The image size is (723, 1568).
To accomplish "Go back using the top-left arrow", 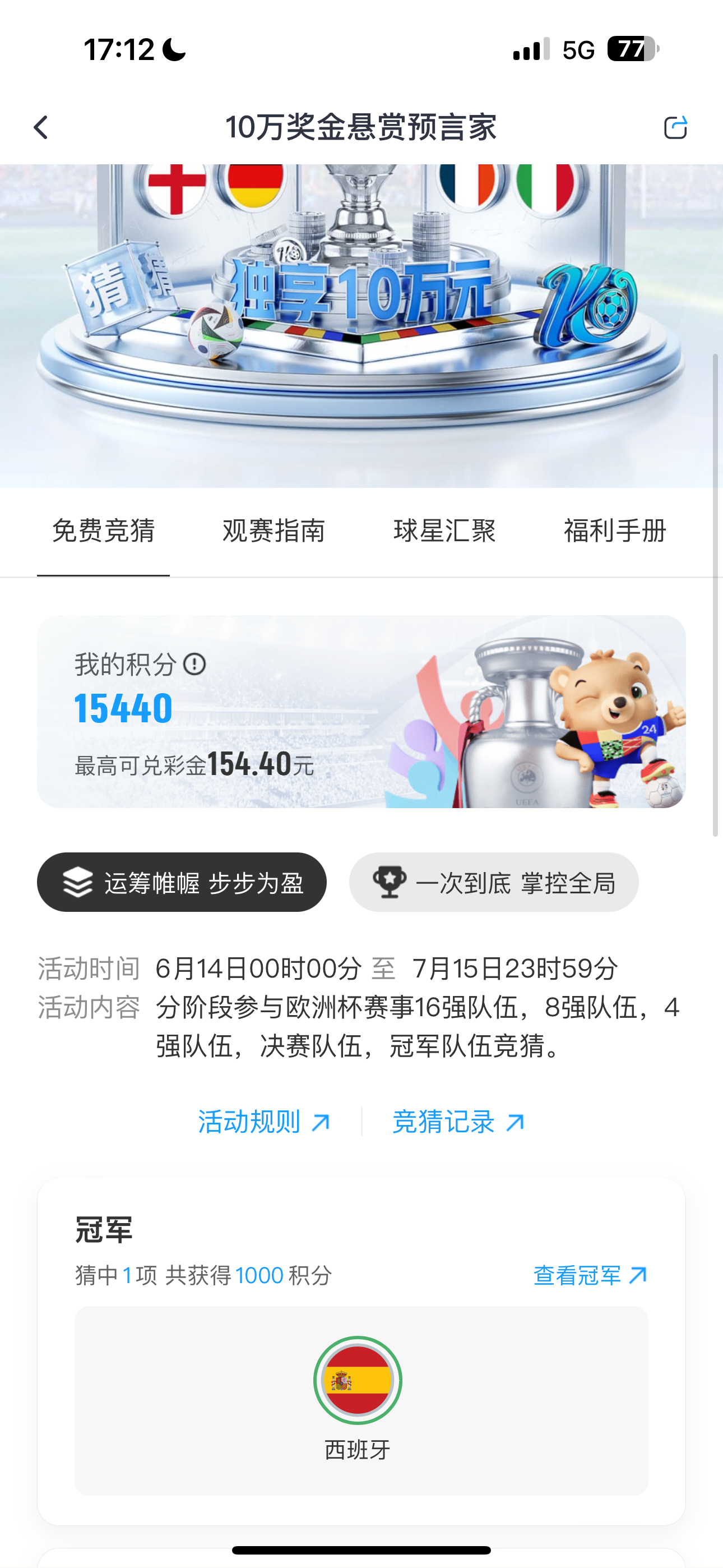I will pos(41,128).
